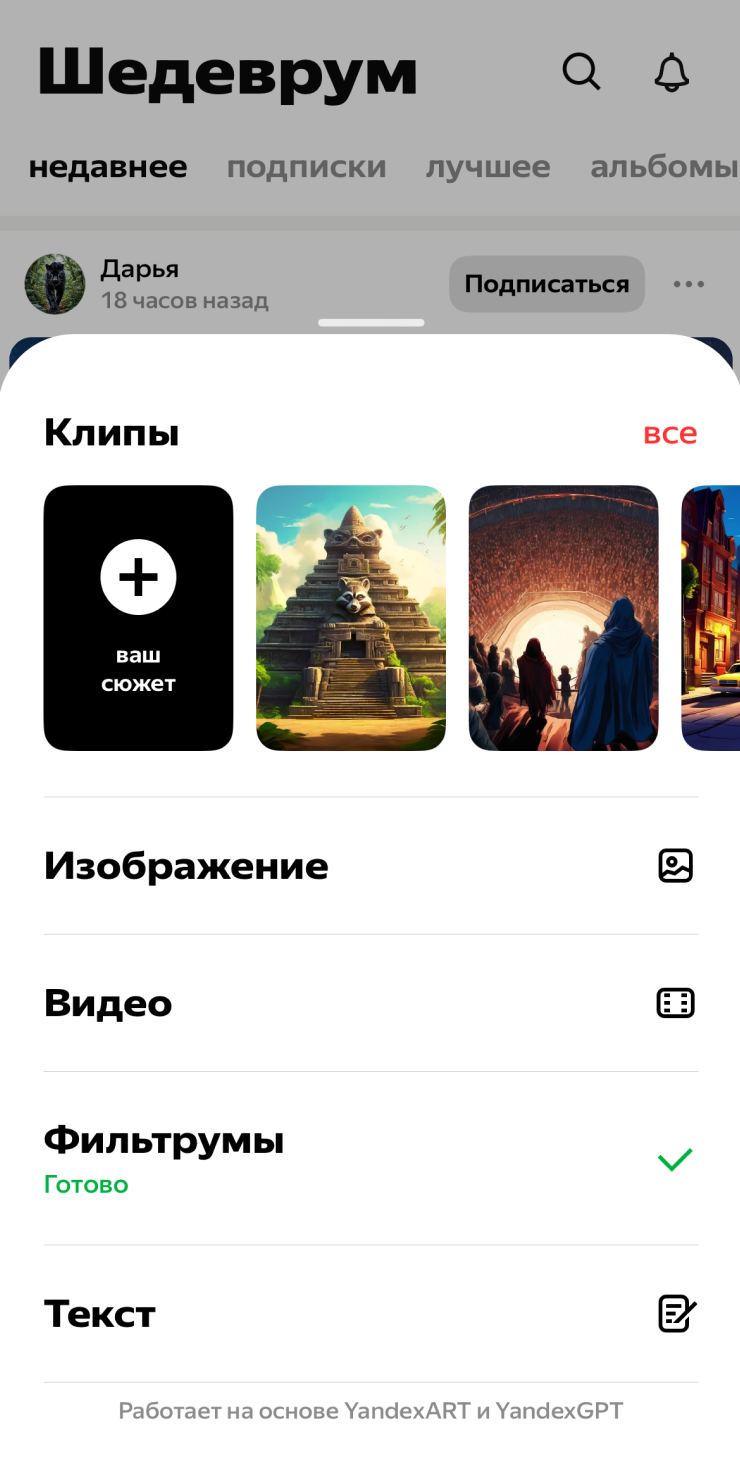Viewport: 740px width, 1476px height.
Task: Open the search icon
Action: pyautogui.click(x=581, y=72)
